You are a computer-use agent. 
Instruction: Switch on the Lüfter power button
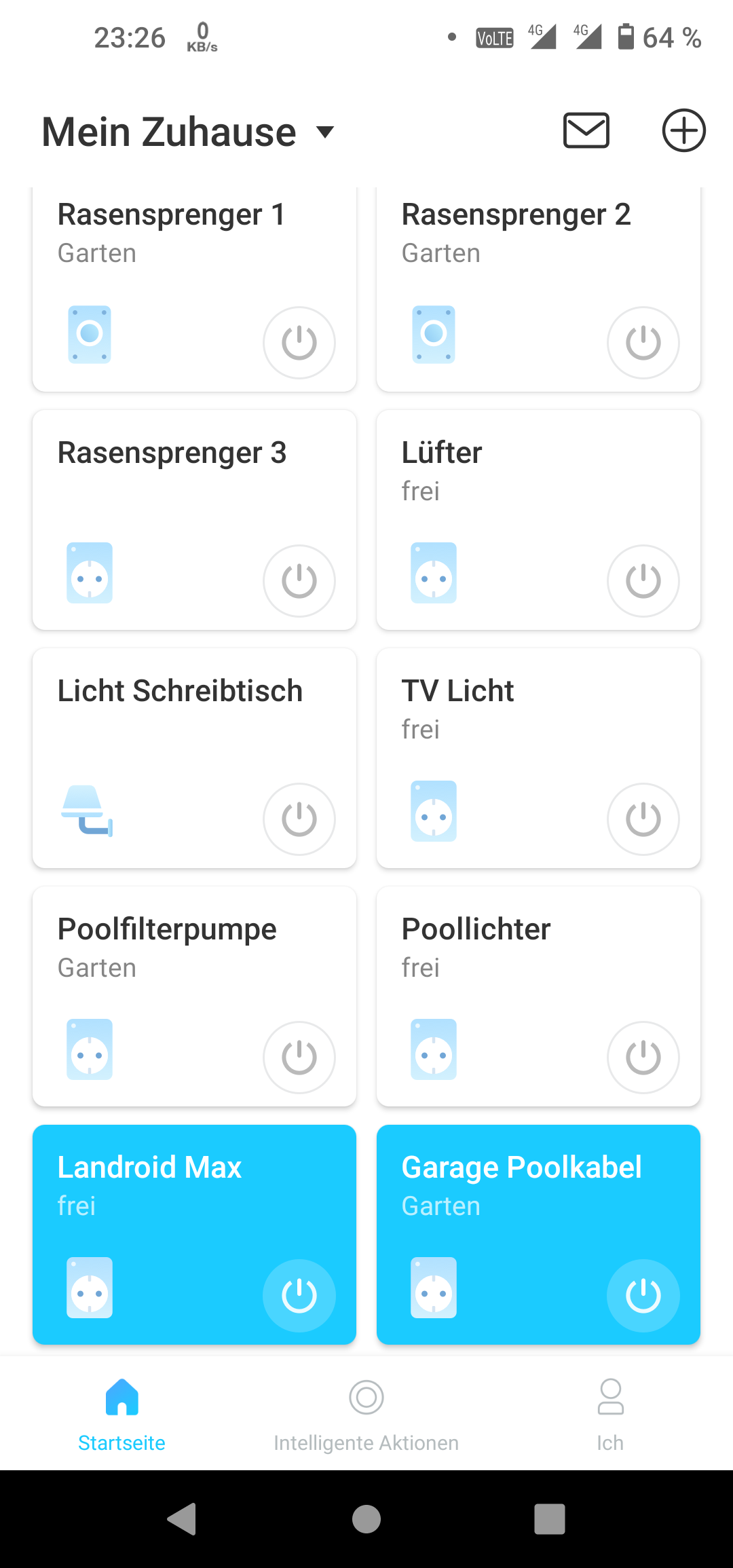click(643, 581)
